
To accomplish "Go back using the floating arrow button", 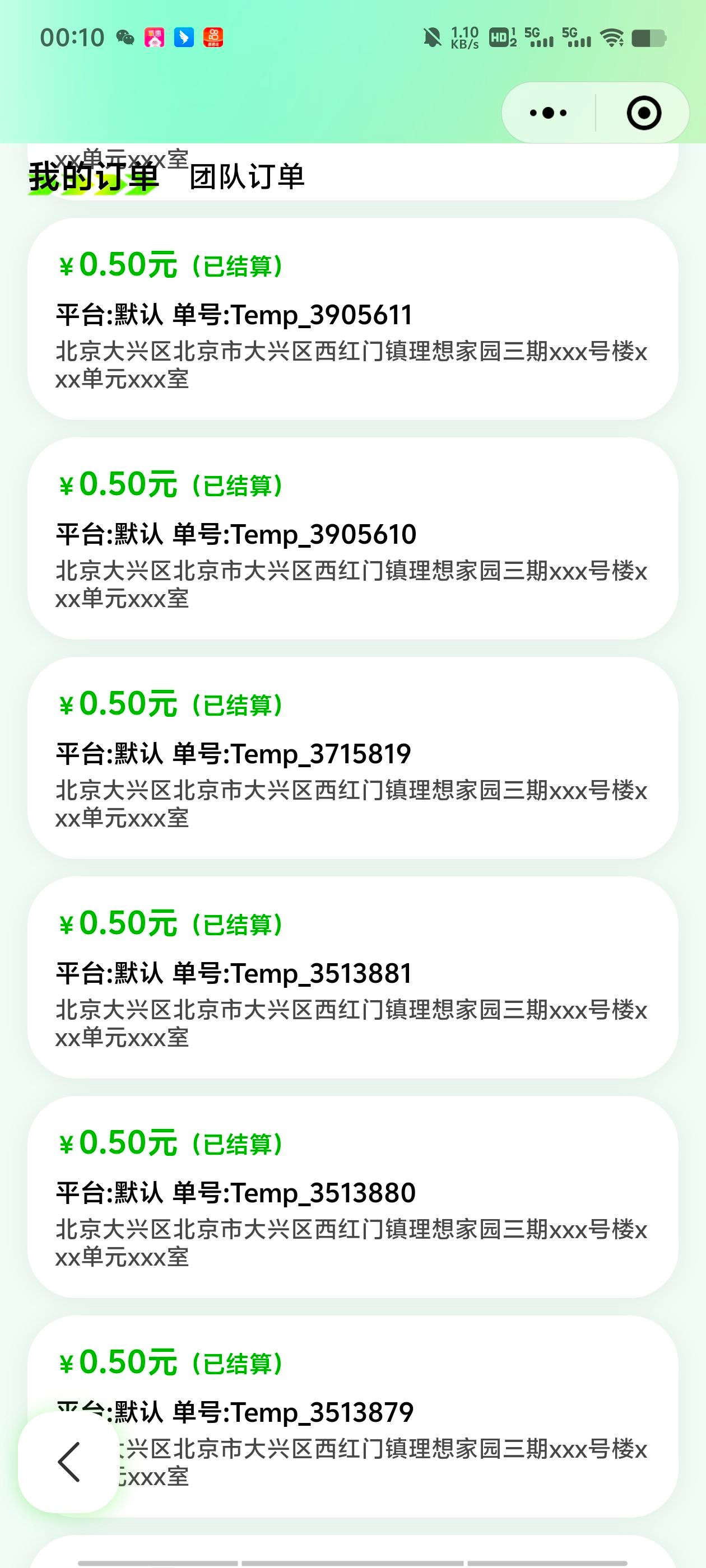I will pos(69,1462).
